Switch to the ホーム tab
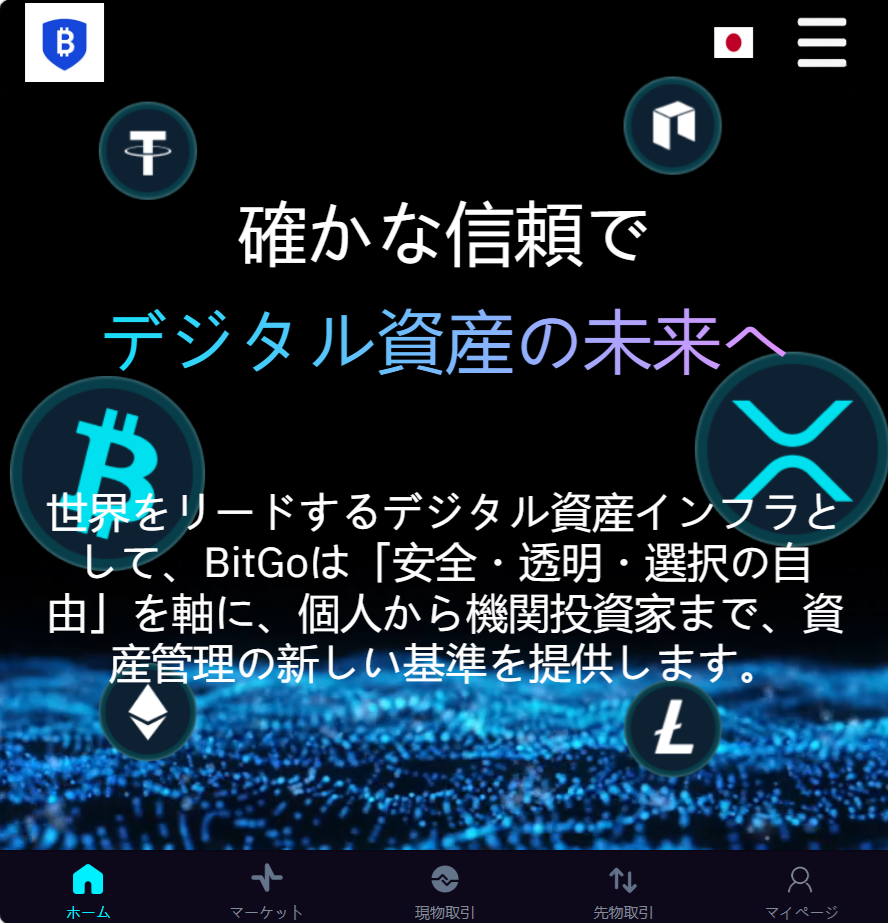The height and width of the screenshot is (923, 888). [88, 889]
